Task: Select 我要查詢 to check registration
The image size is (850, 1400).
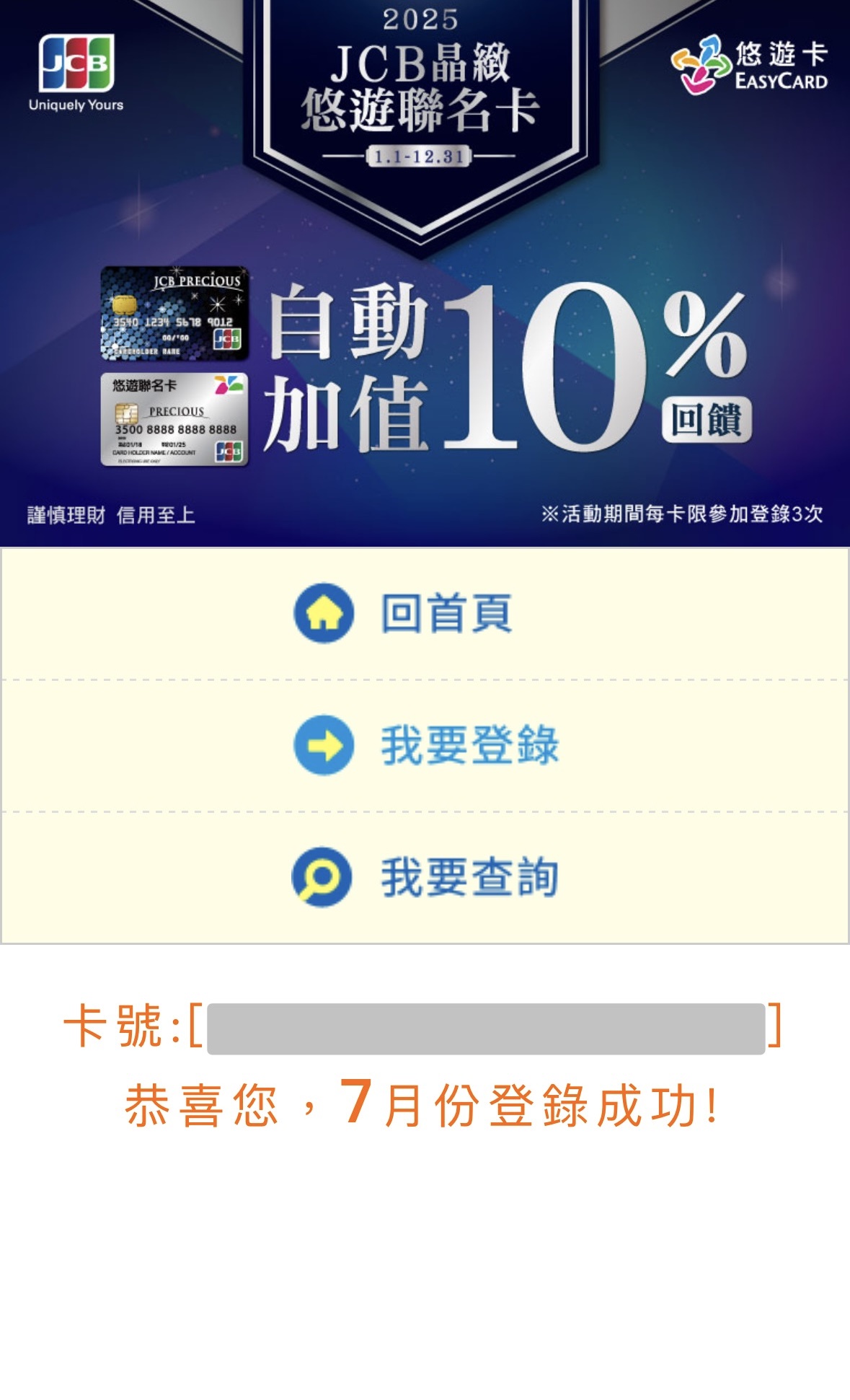Action: tap(425, 877)
